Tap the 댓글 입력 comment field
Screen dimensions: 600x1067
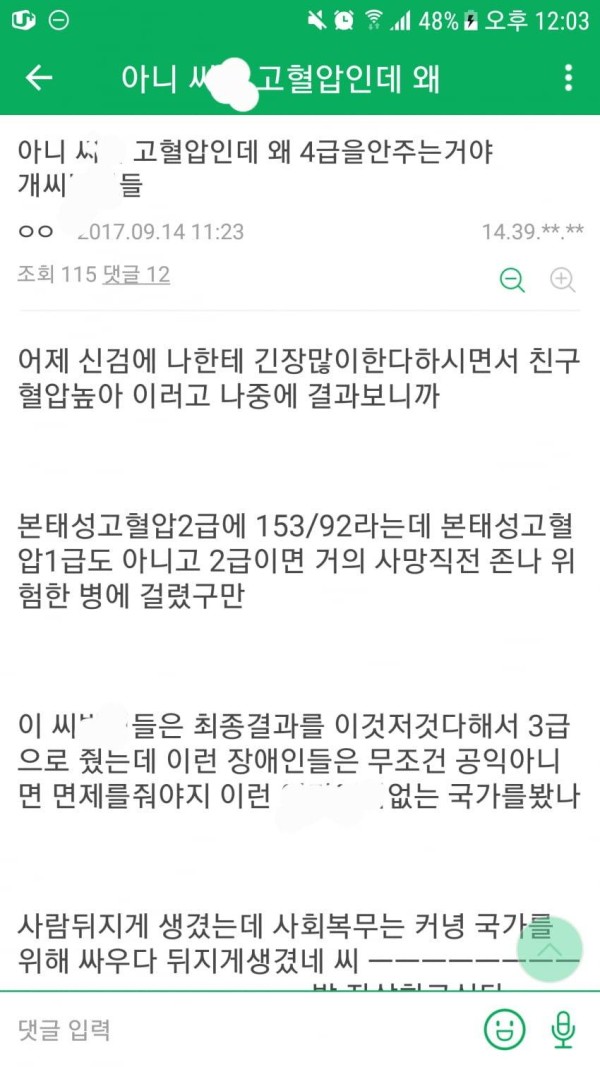point(240,1029)
